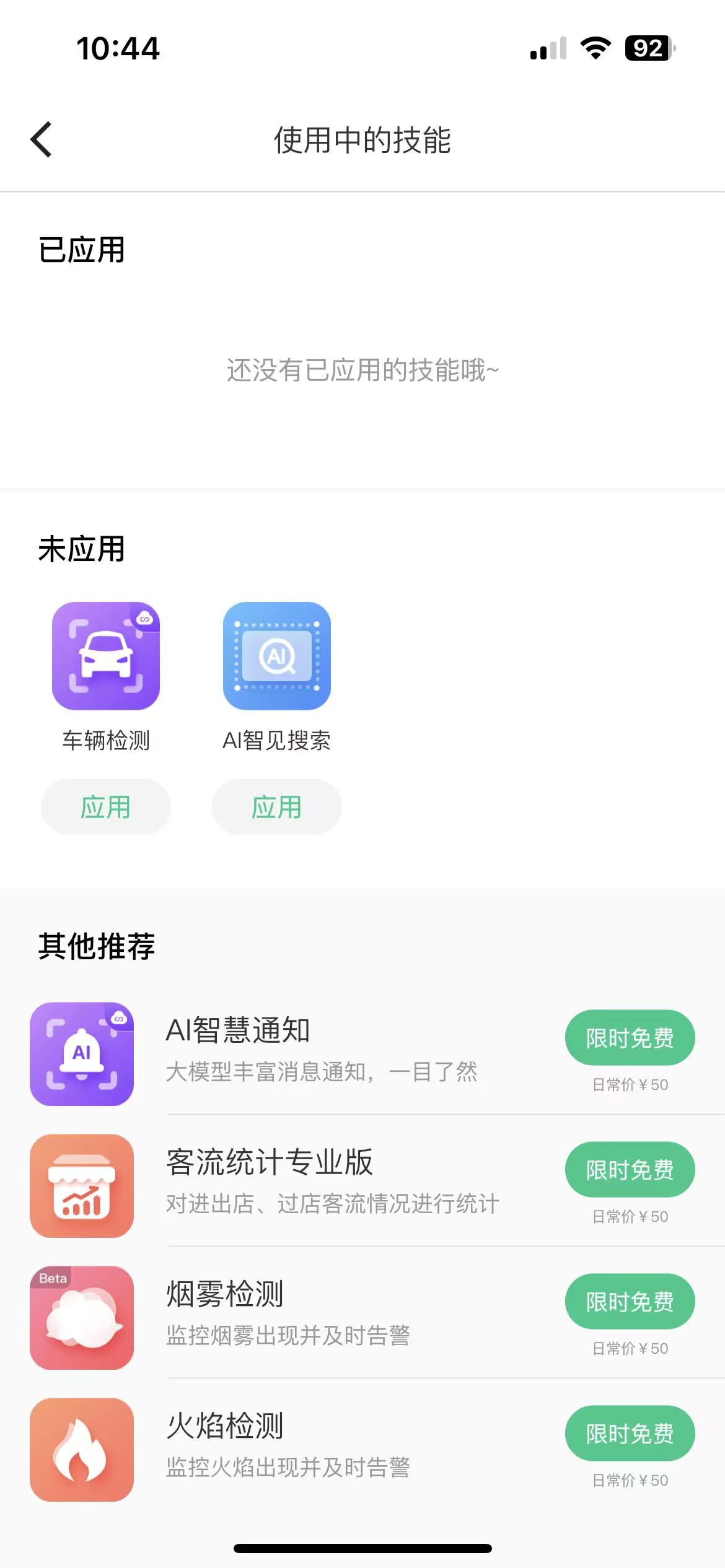
Task: Claim 限时免费 for 火焰检测
Action: pos(630,1434)
